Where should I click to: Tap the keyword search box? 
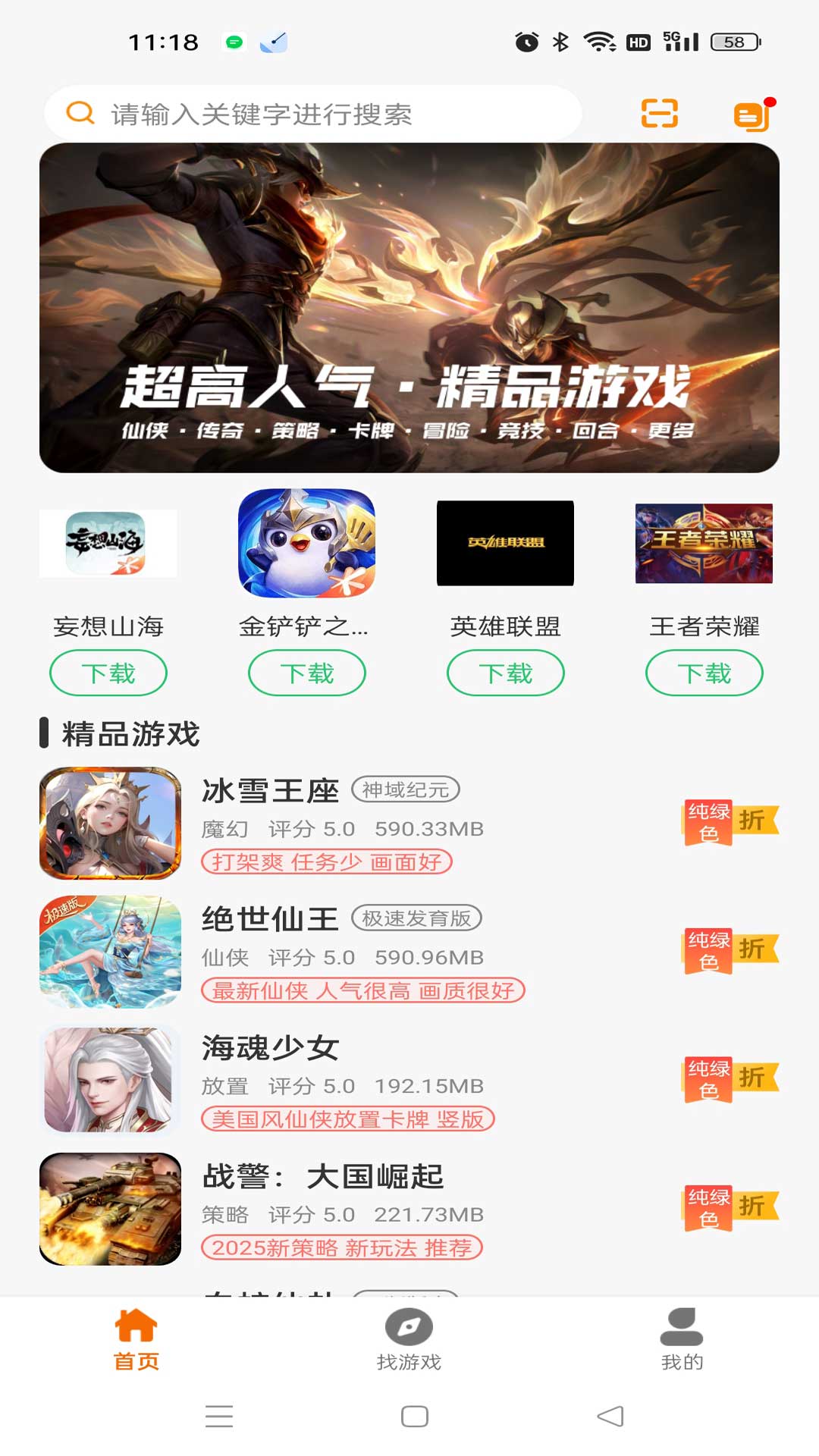click(x=312, y=114)
